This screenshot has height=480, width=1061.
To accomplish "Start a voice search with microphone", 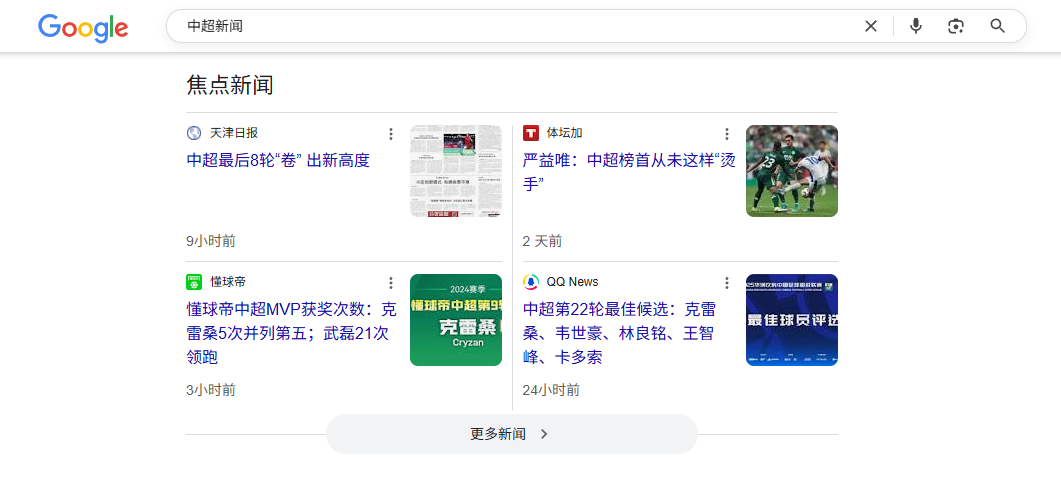I will point(915,26).
